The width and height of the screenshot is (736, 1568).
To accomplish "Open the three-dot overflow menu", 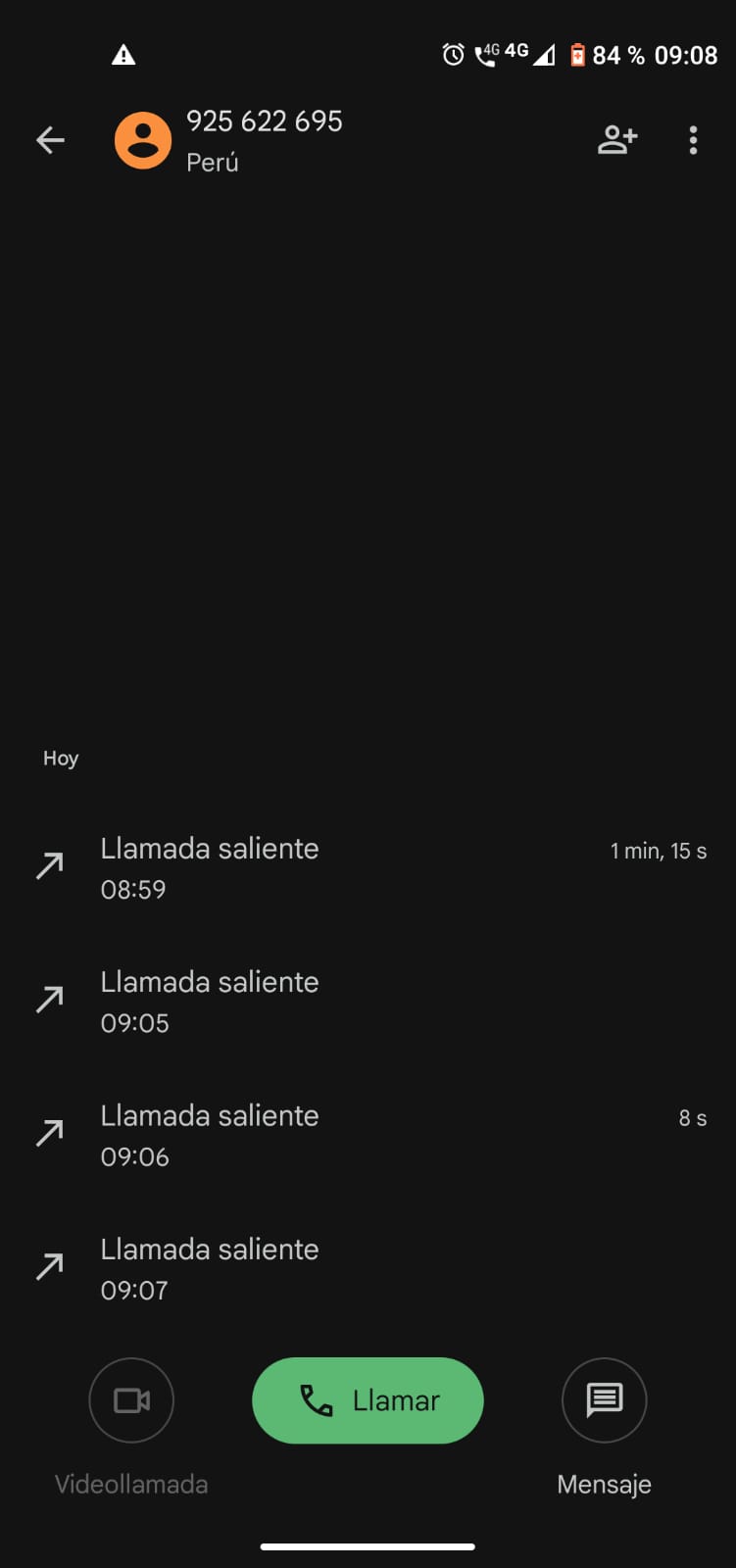I will click(693, 140).
